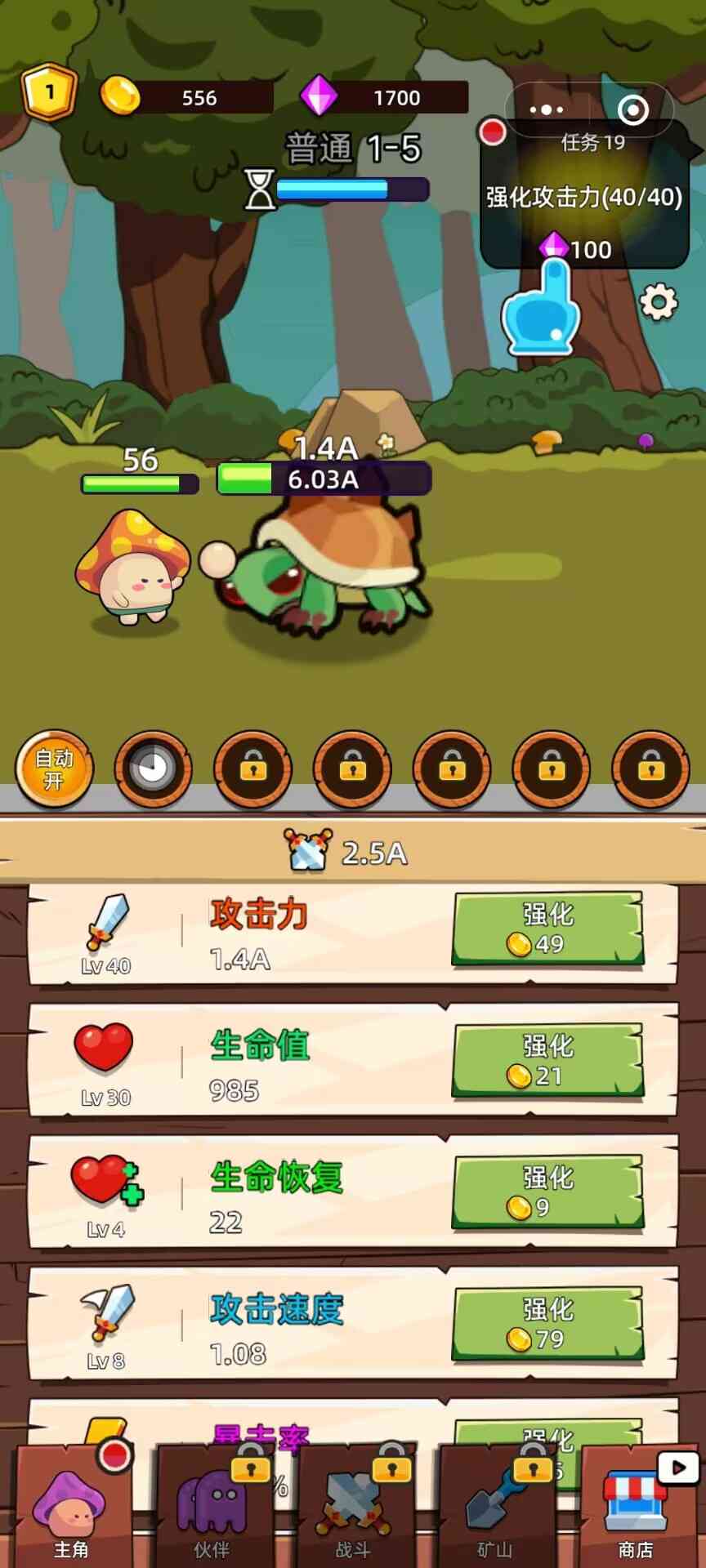Viewport: 706px width, 1568px height.
Task: Open the settings gear
Action: [659, 303]
